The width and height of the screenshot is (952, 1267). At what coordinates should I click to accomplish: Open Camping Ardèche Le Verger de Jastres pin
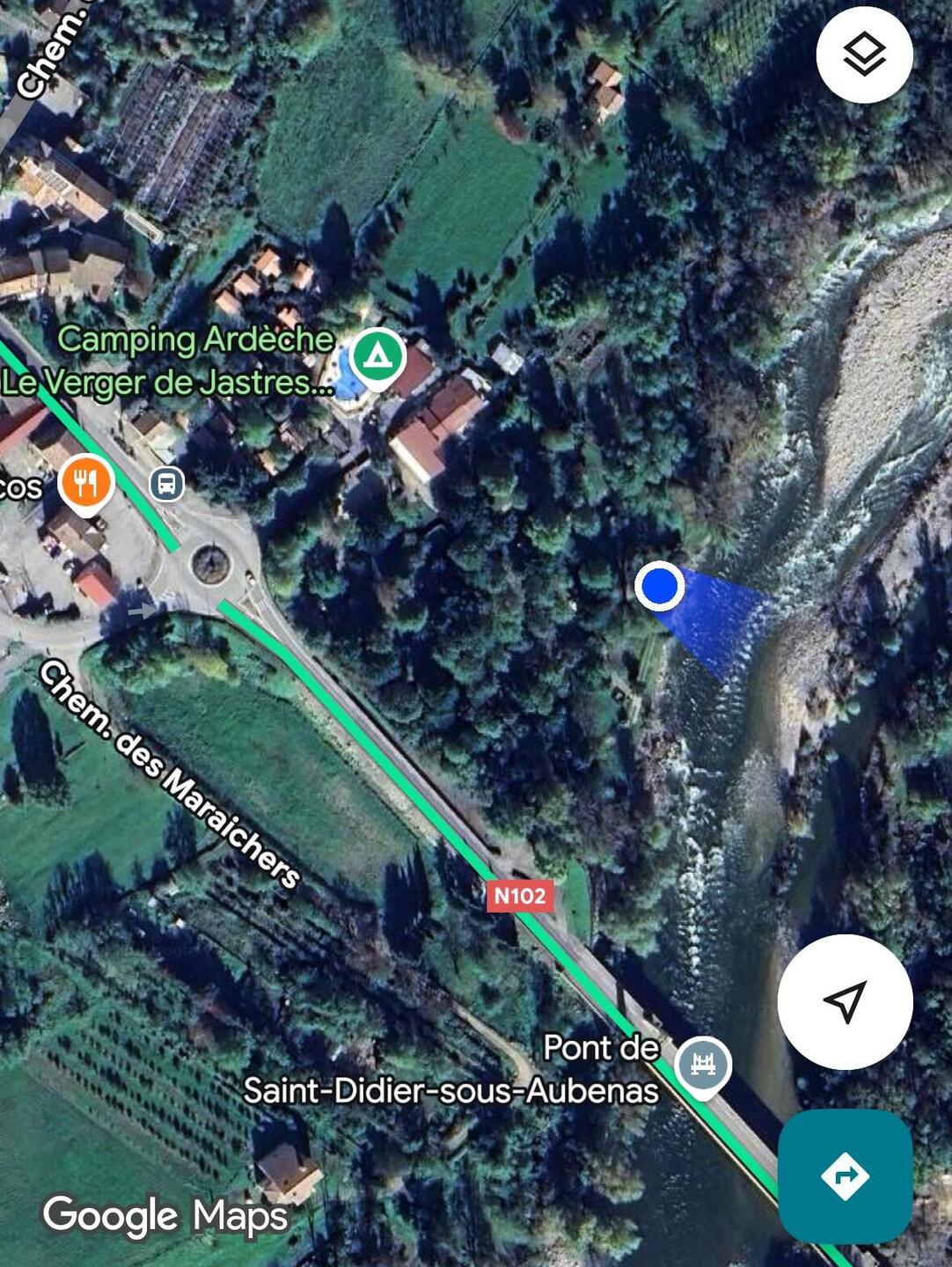click(x=377, y=355)
